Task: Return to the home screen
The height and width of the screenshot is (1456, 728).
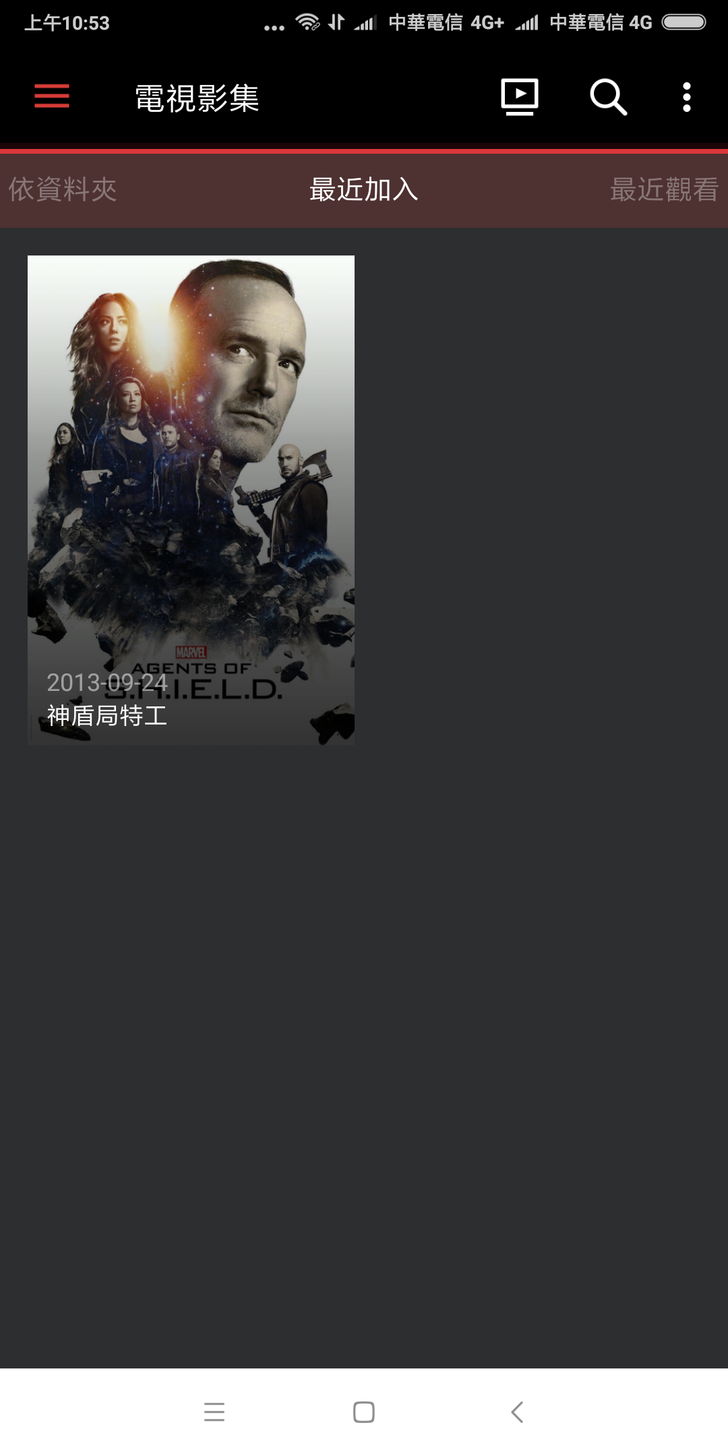Action: (364, 1412)
